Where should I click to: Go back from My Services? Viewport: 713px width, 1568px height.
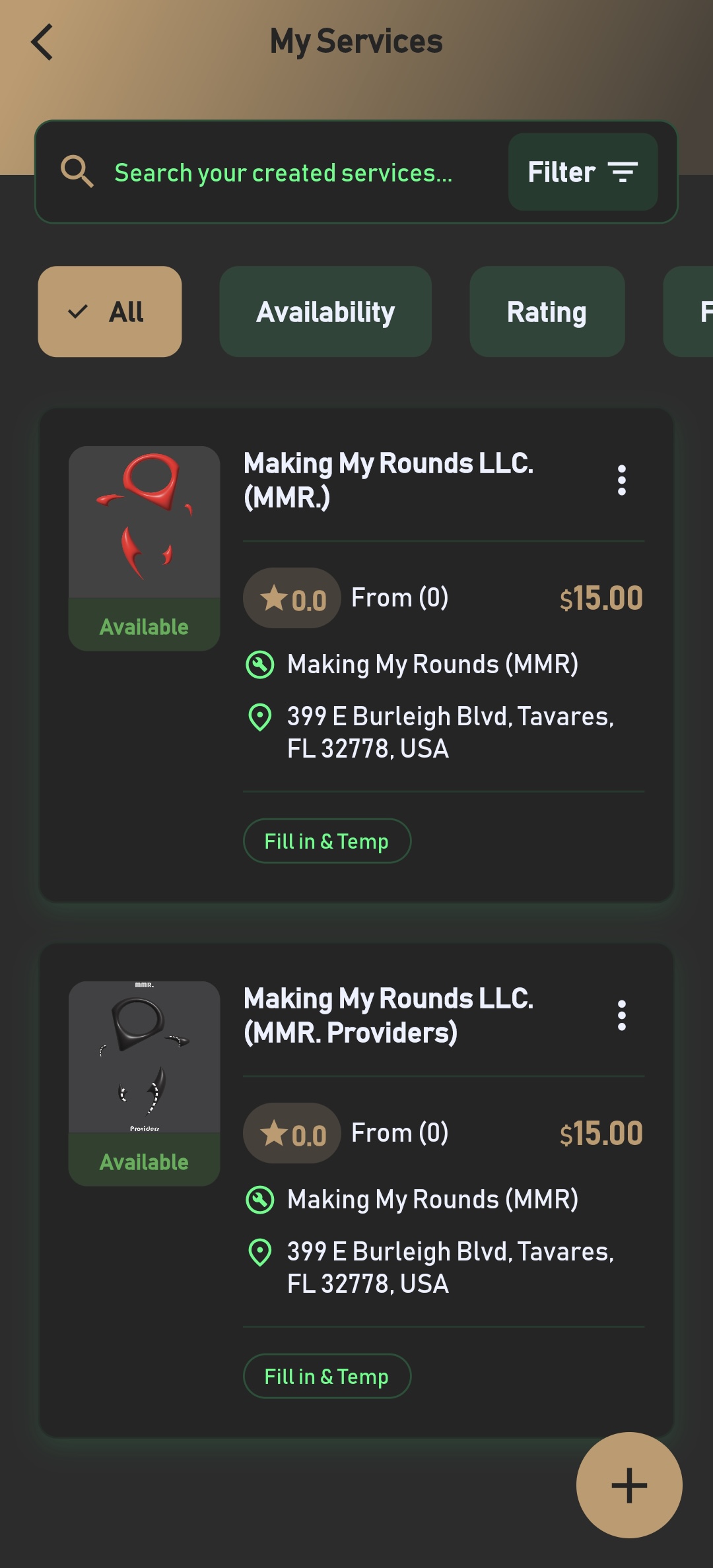42,42
